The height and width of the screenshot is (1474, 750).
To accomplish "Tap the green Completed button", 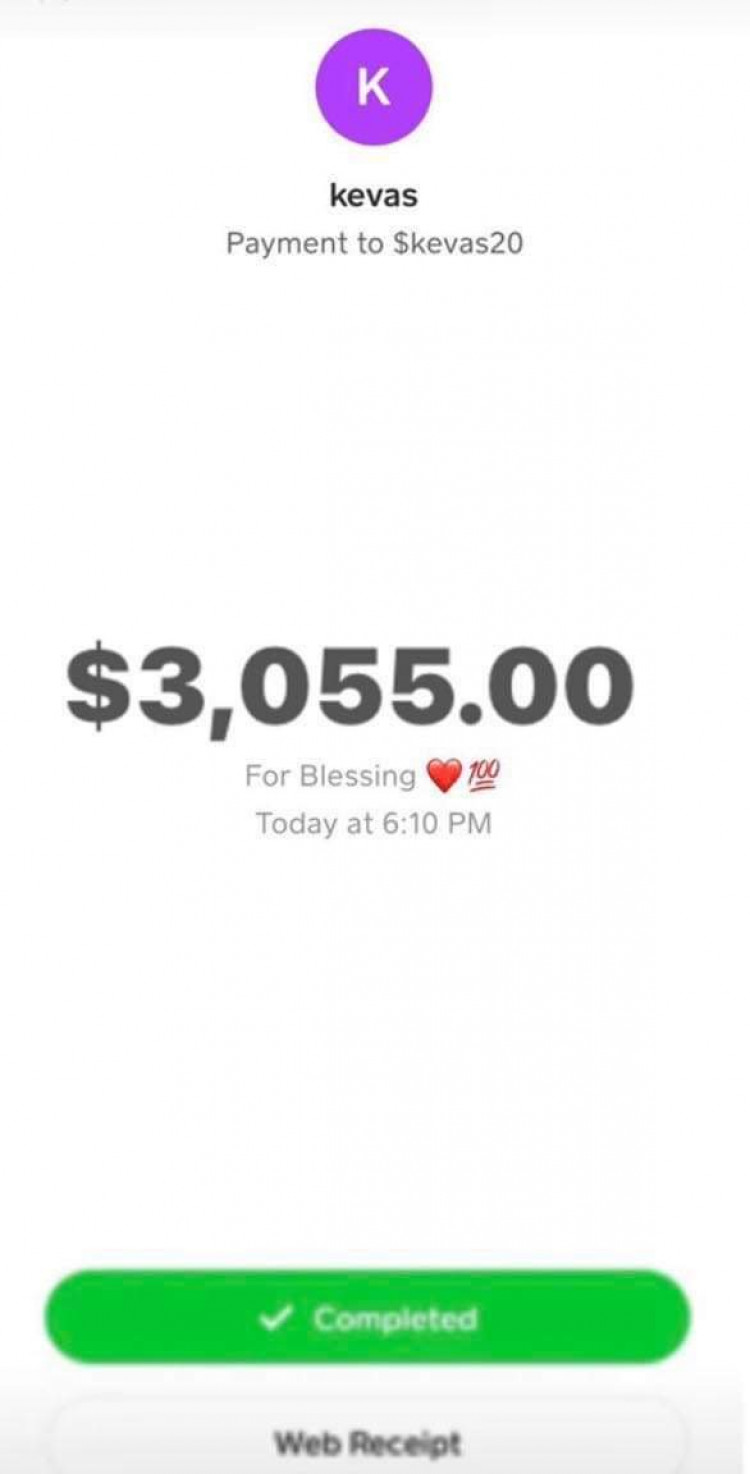I will click(367, 1318).
